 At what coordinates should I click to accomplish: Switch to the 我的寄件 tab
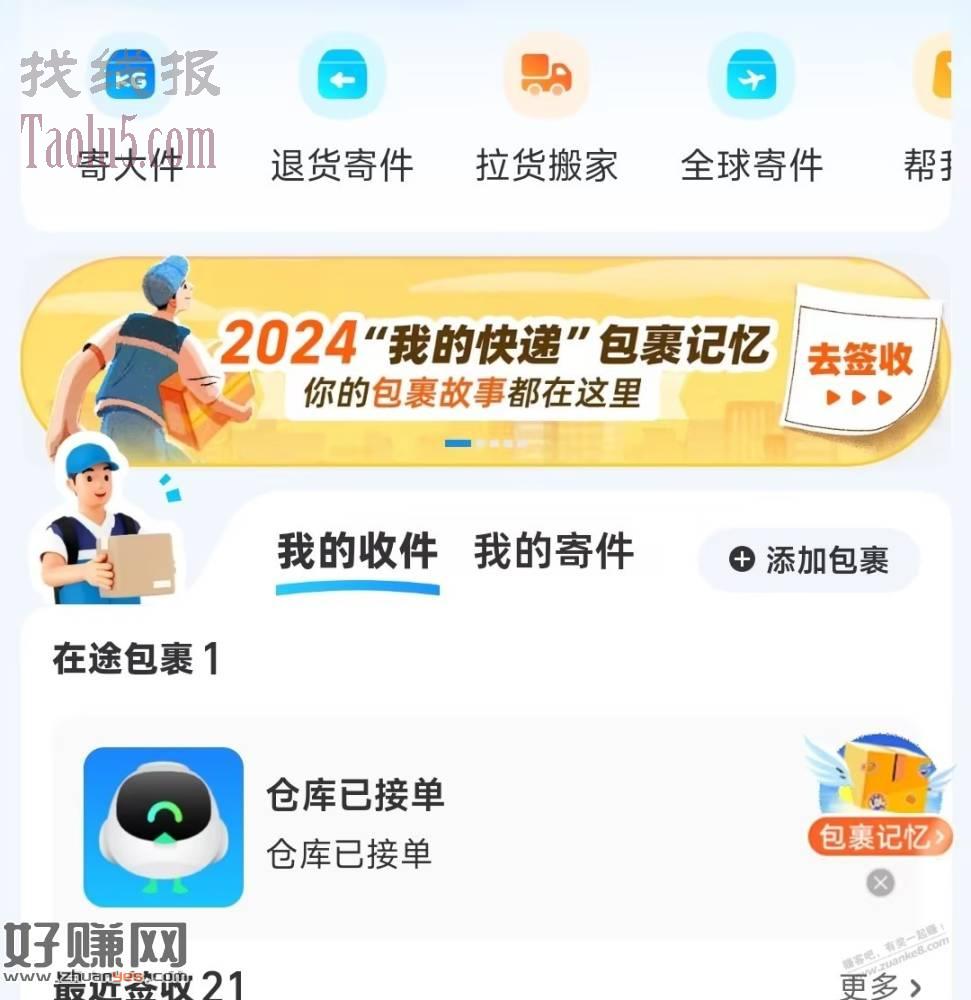coord(553,553)
